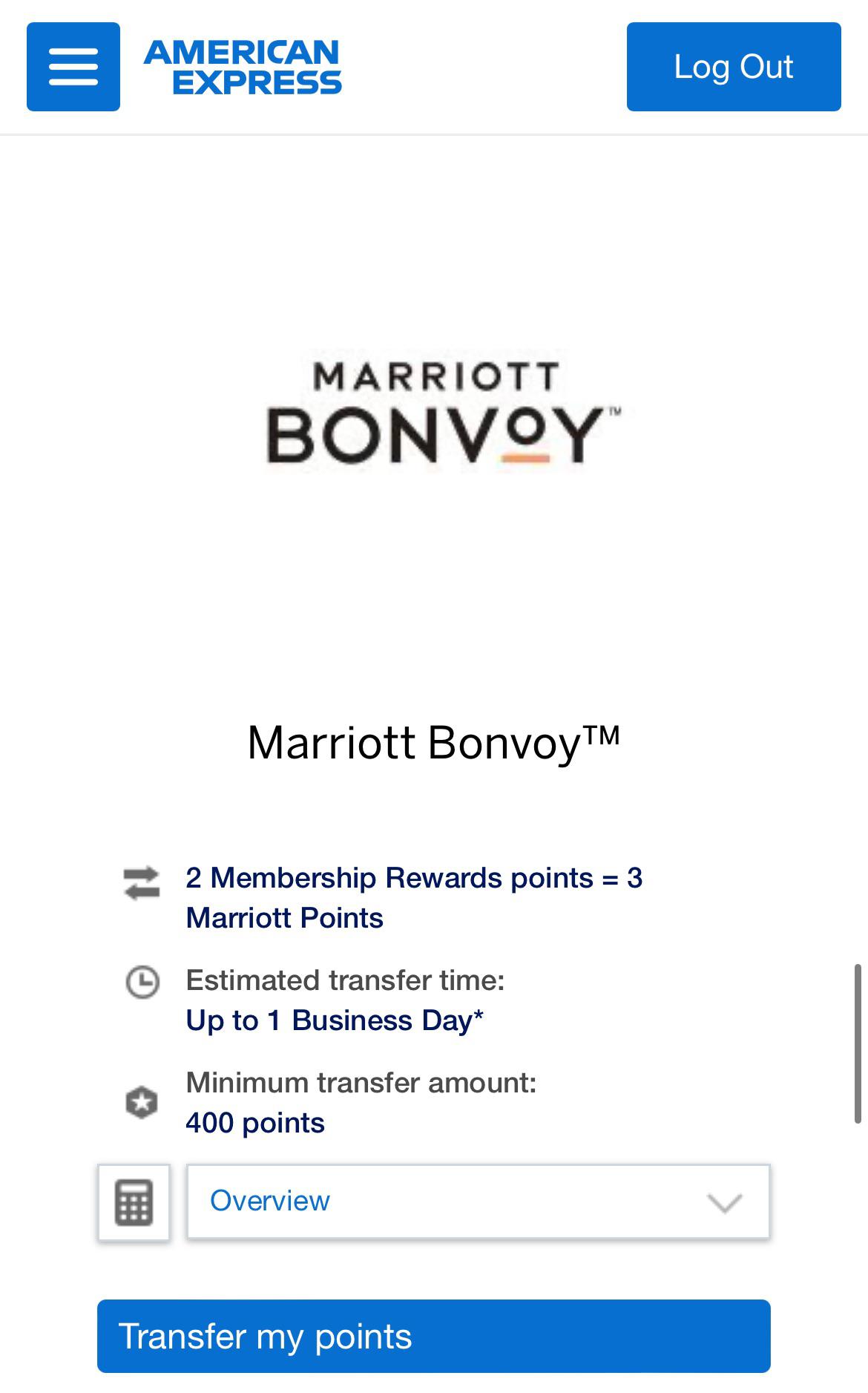Viewport: 868px width, 1393px height.
Task: Open the points calculator icon
Action: pos(134,1202)
